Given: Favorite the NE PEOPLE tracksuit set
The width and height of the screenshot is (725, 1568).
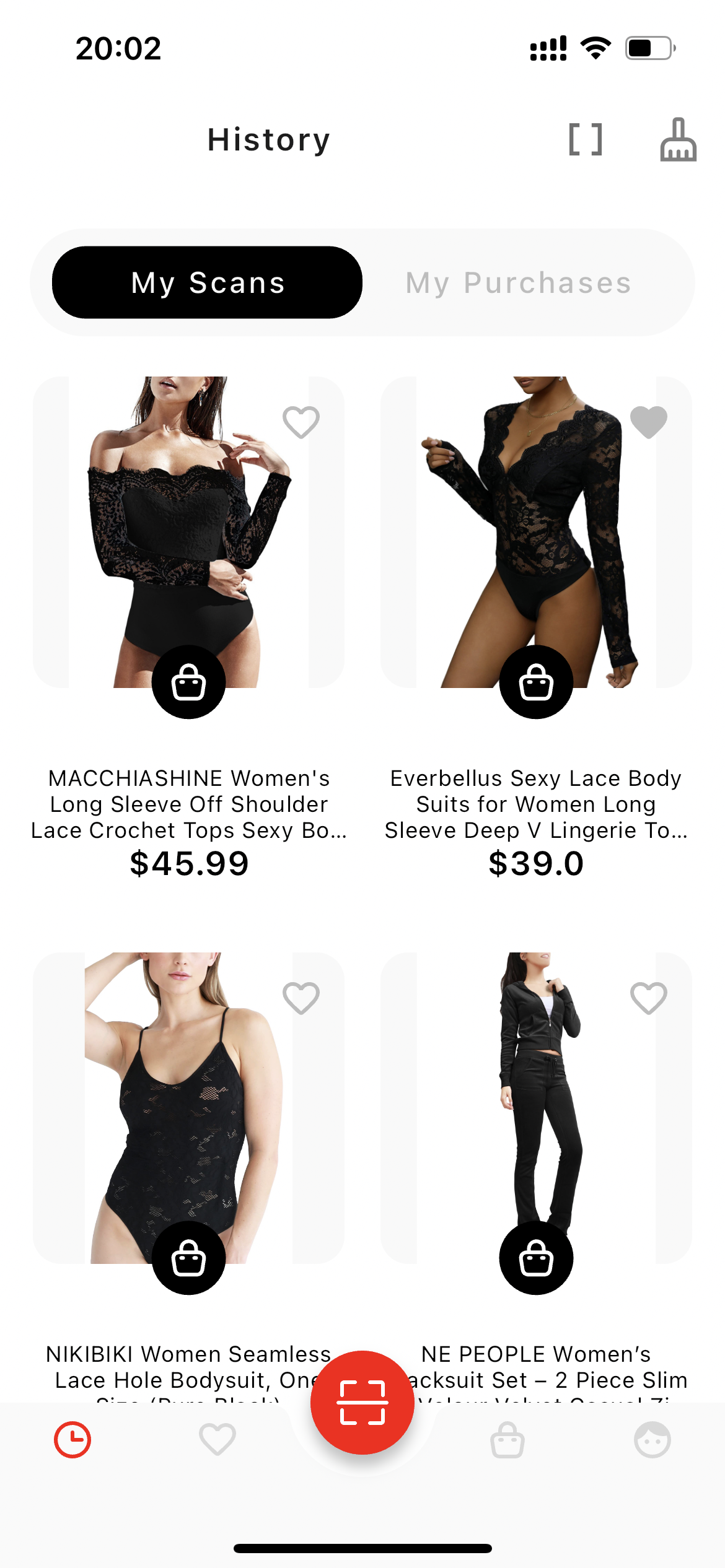Looking at the screenshot, I should [649, 998].
